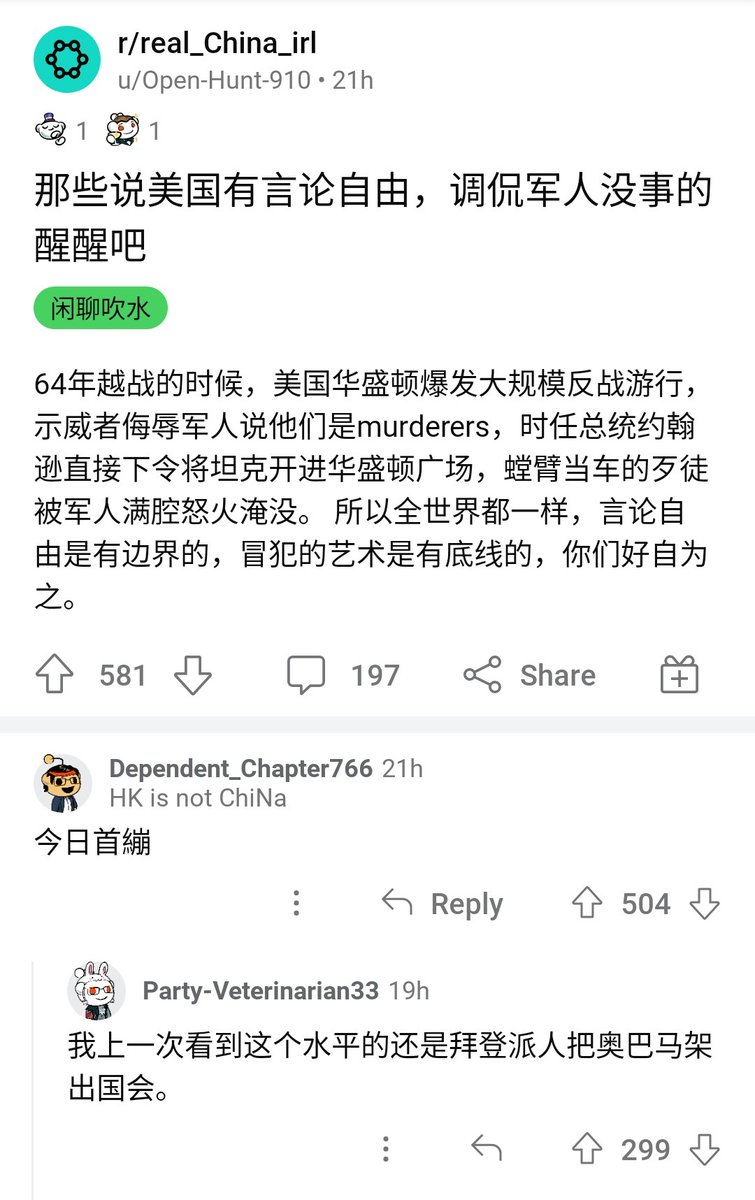Upvote the post with 581 votes
755x1200 pixels.
coord(55,676)
